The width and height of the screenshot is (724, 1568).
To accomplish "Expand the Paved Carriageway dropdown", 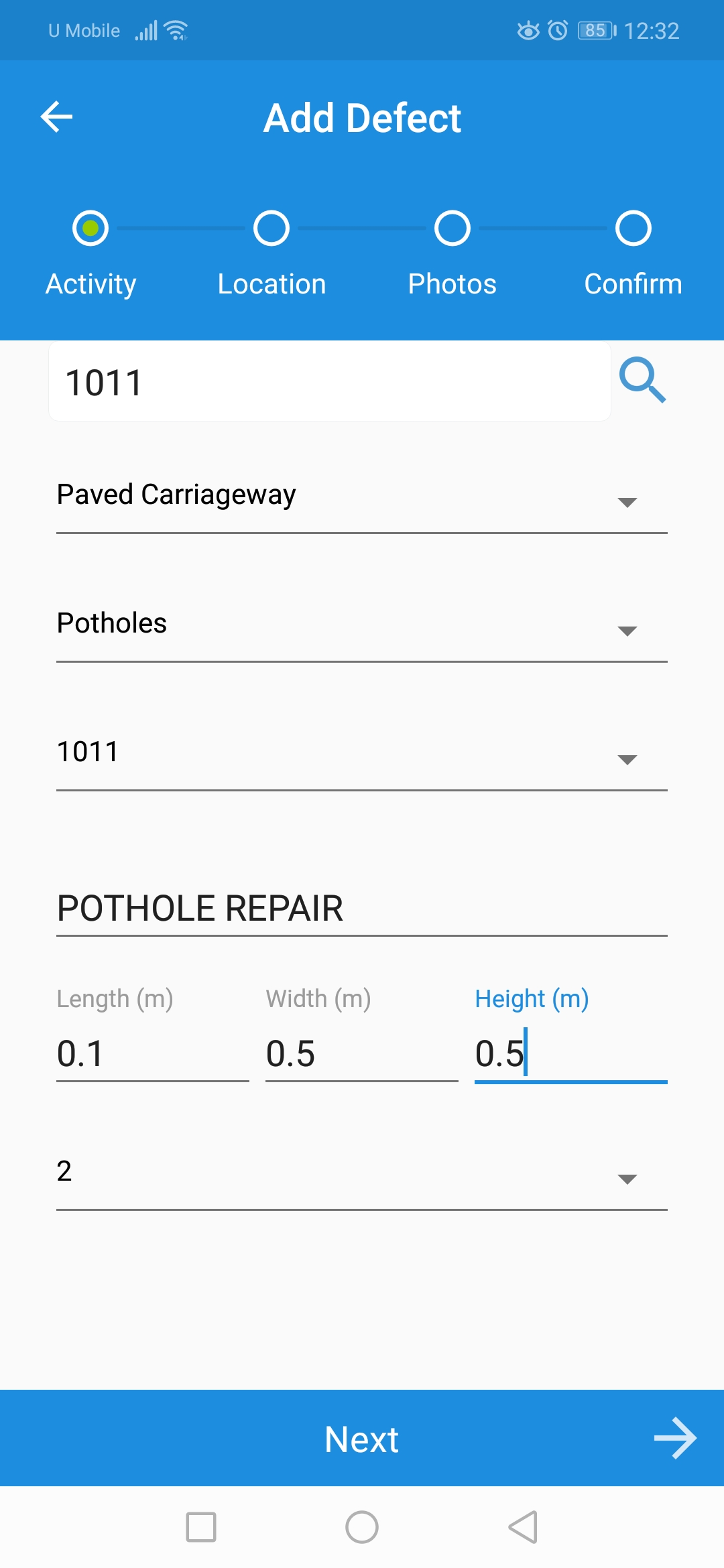I will [361, 497].
